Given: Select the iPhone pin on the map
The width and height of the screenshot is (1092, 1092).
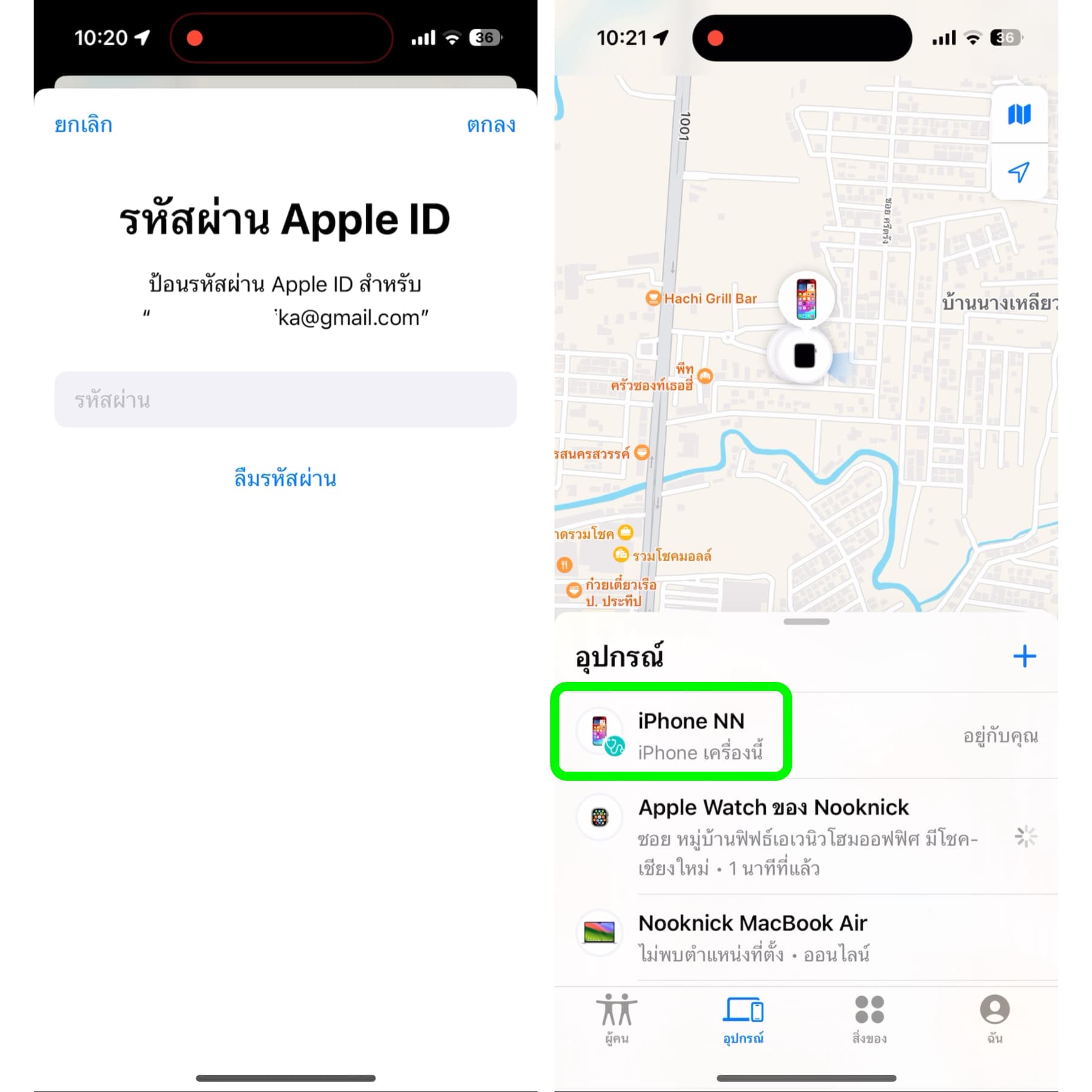Looking at the screenshot, I should tap(806, 300).
